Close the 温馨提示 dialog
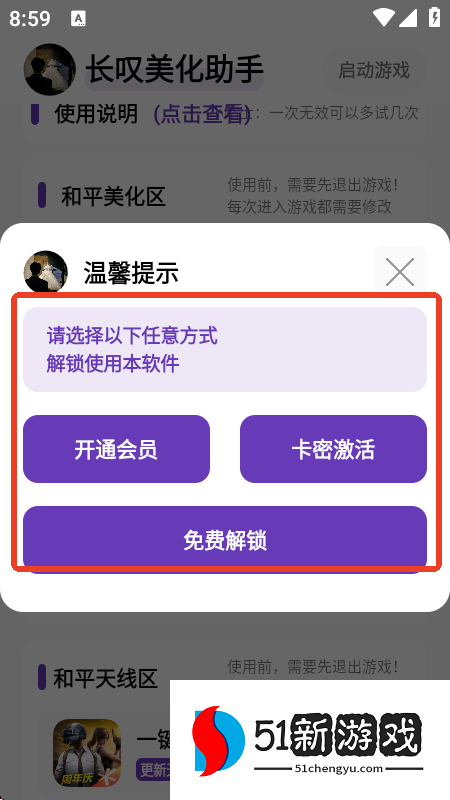The width and height of the screenshot is (450, 800). point(400,272)
